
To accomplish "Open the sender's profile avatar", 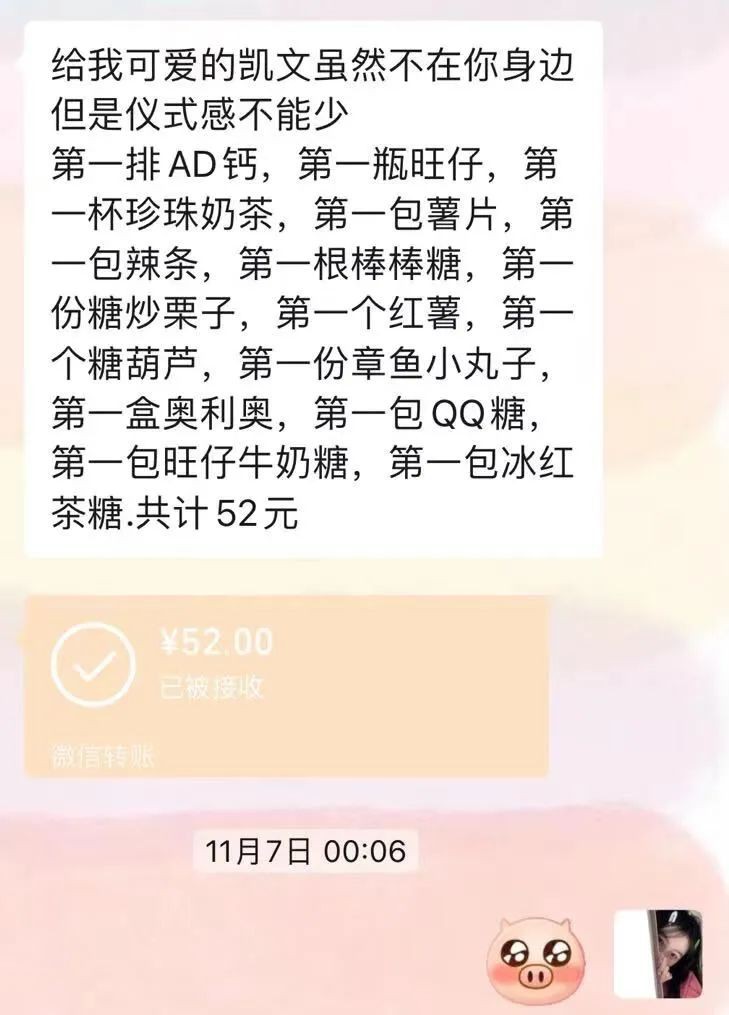I will (659, 953).
